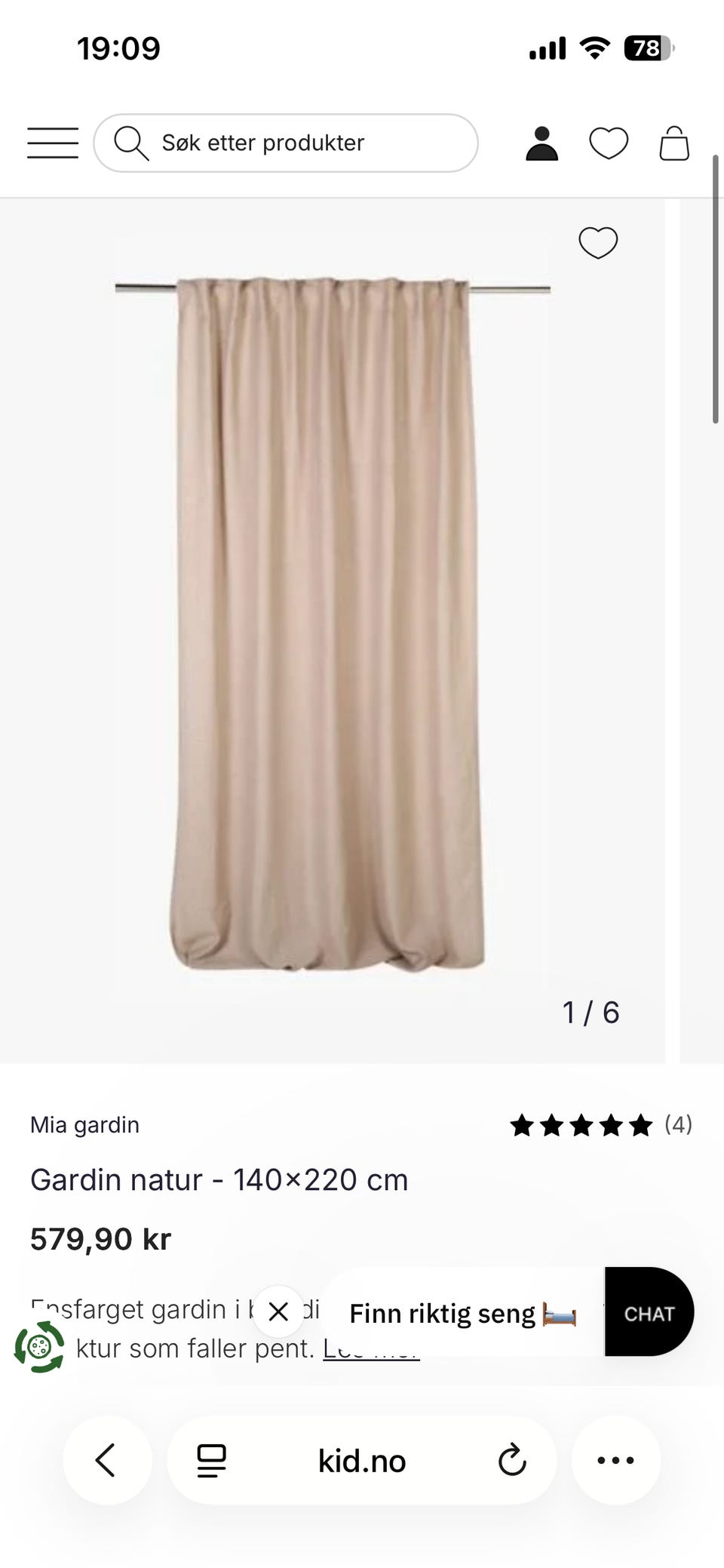This screenshot has width=724, height=1568.
Task: Open the browser's three-dot more menu
Action: [x=615, y=1460]
